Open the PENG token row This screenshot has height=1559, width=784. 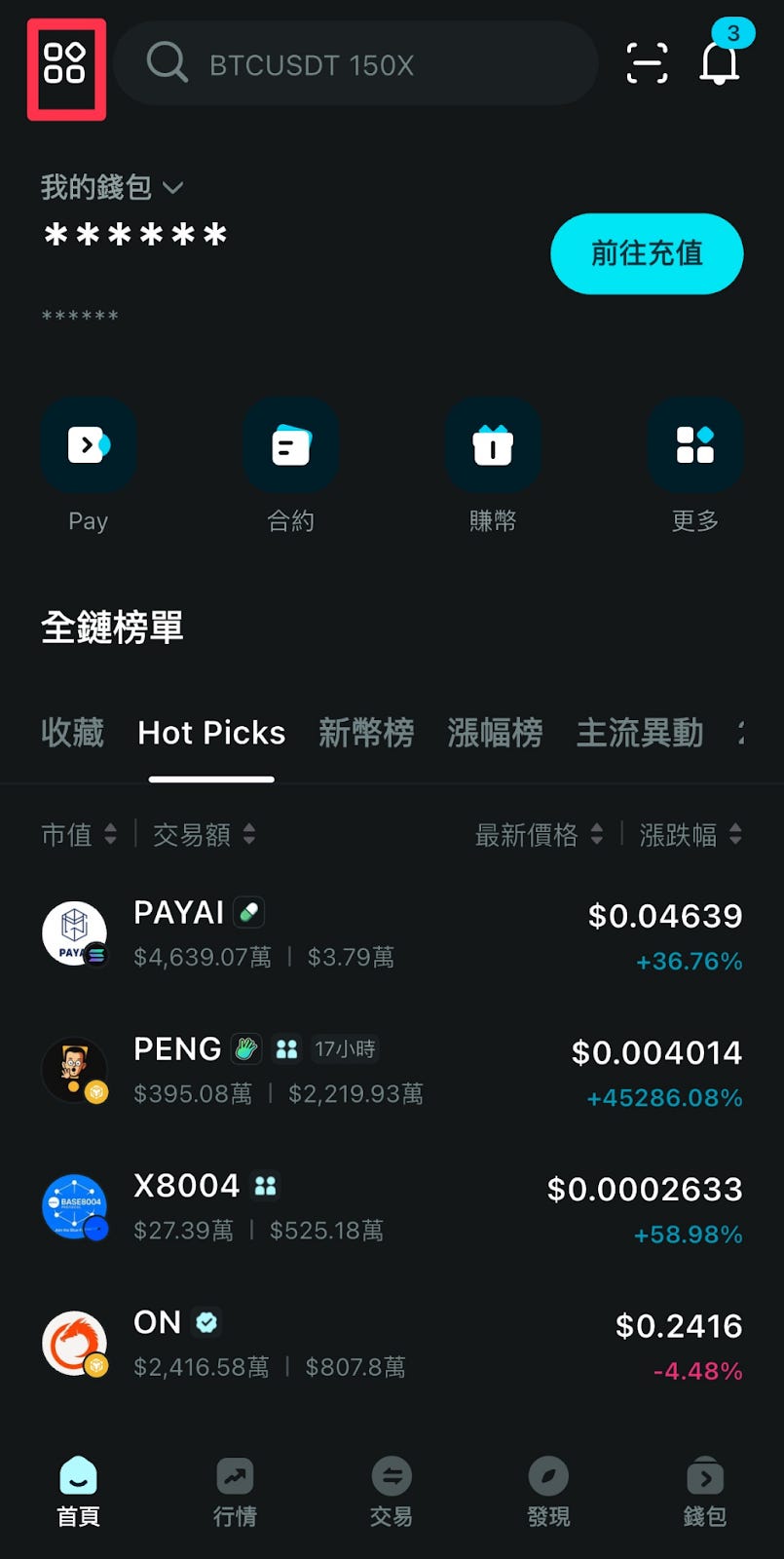coord(390,1071)
